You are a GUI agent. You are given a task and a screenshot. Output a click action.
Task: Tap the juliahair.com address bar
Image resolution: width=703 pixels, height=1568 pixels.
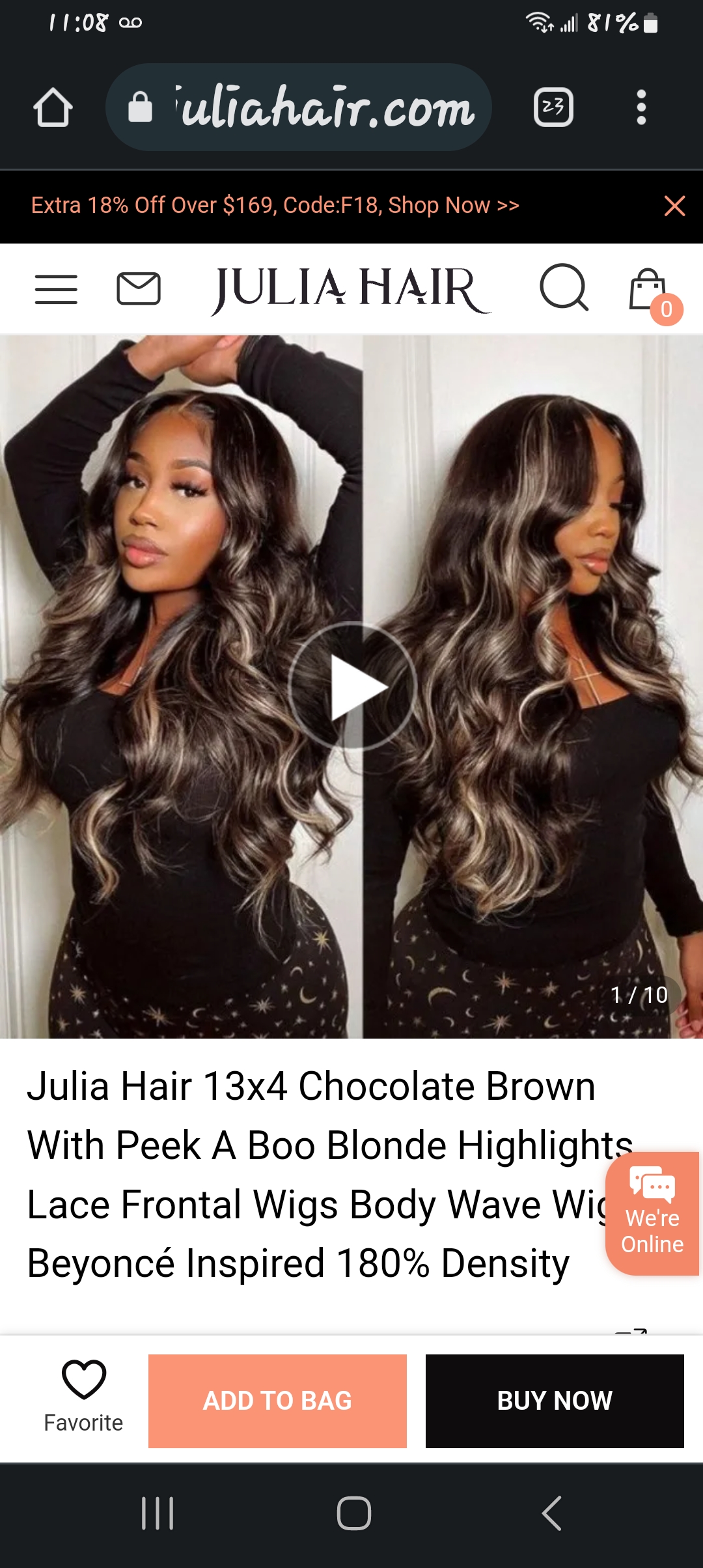299,107
